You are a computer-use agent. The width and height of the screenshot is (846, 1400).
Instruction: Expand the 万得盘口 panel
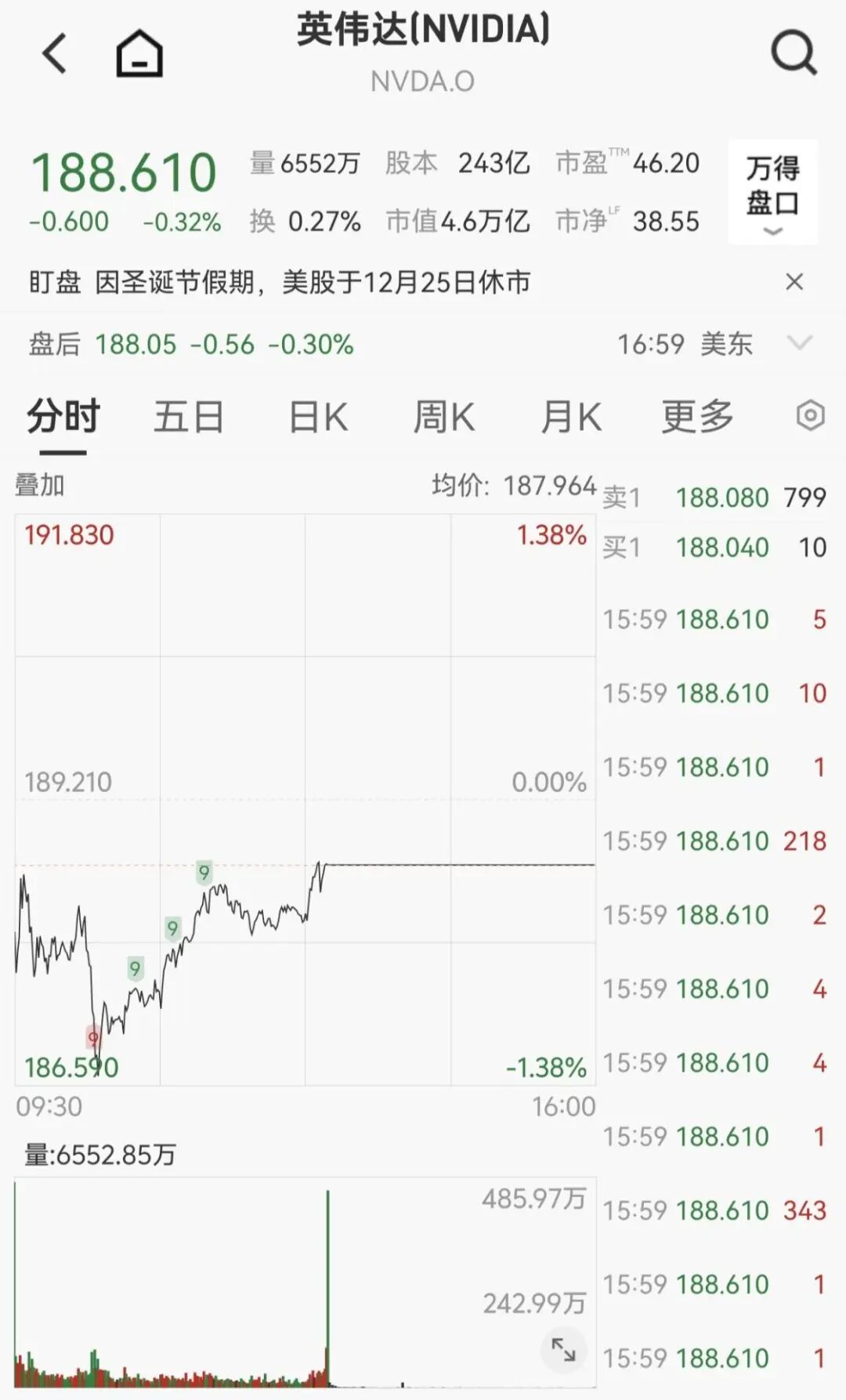click(x=772, y=193)
